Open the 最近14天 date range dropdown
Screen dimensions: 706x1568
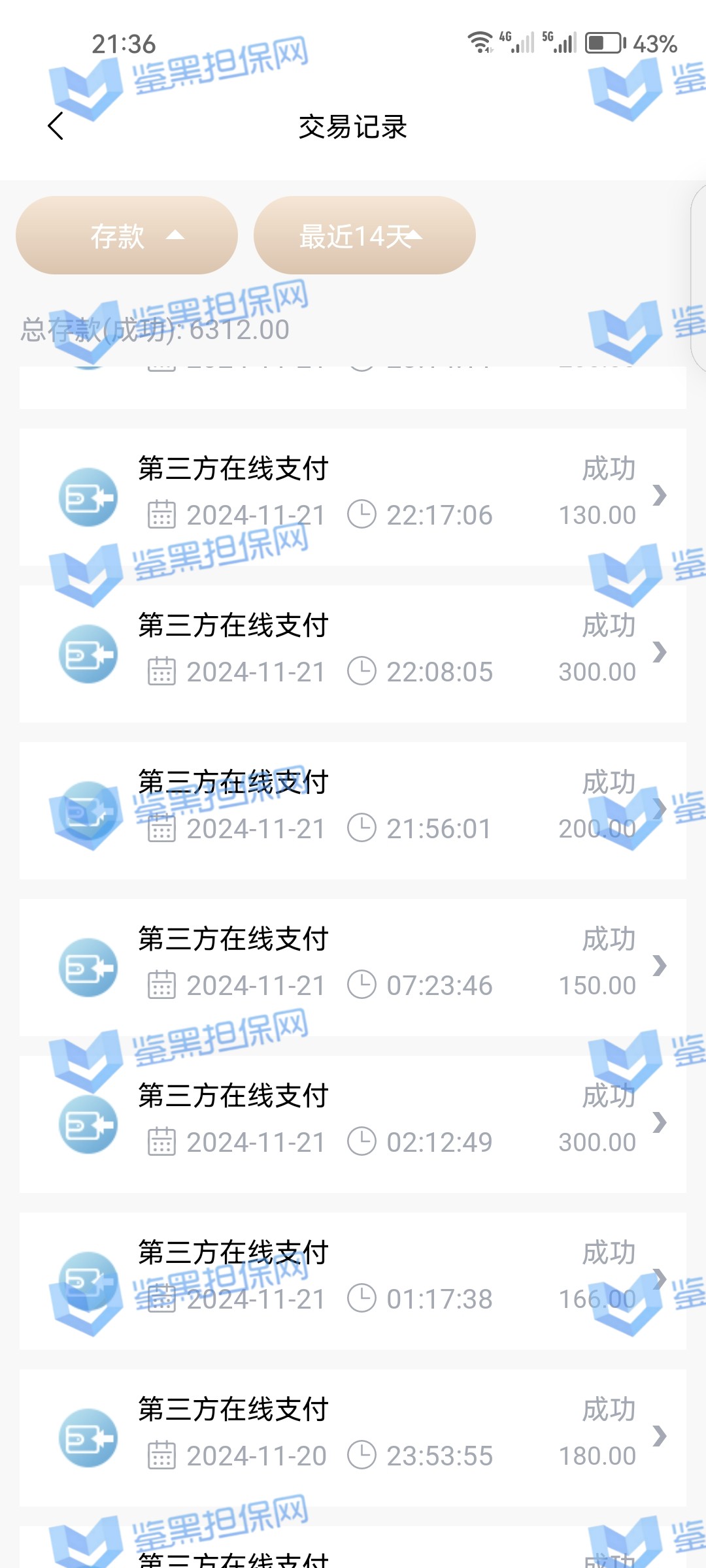click(364, 236)
